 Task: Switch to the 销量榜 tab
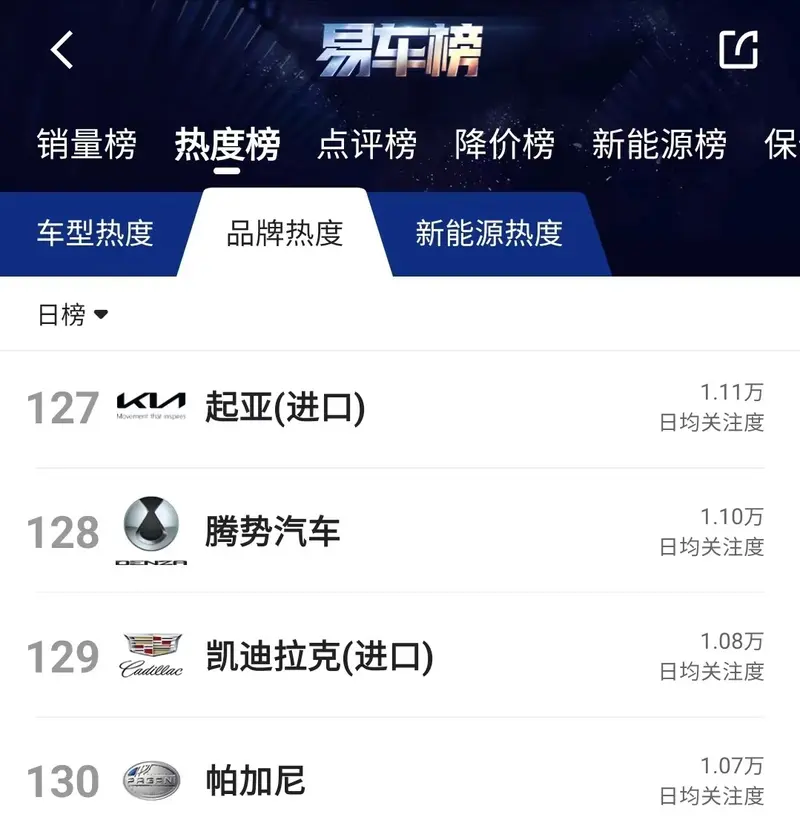coord(87,145)
